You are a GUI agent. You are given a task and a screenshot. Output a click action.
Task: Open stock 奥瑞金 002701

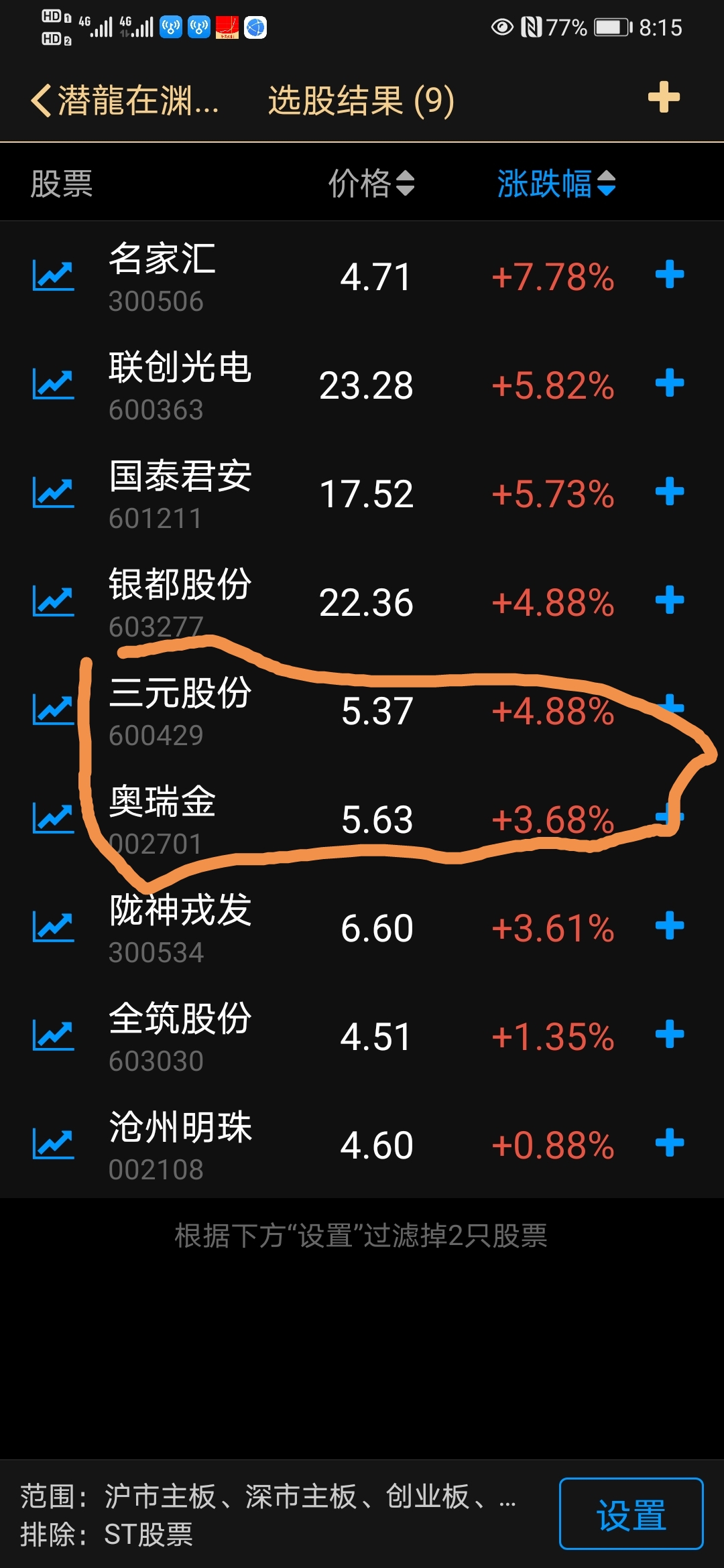coord(162,819)
